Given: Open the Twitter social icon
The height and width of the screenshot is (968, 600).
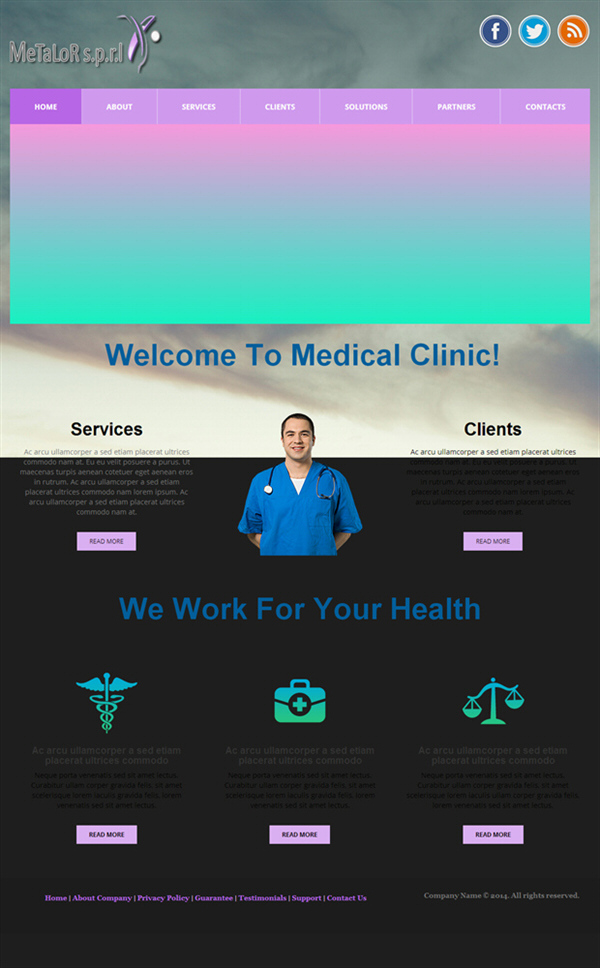Looking at the screenshot, I should tap(534, 31).
